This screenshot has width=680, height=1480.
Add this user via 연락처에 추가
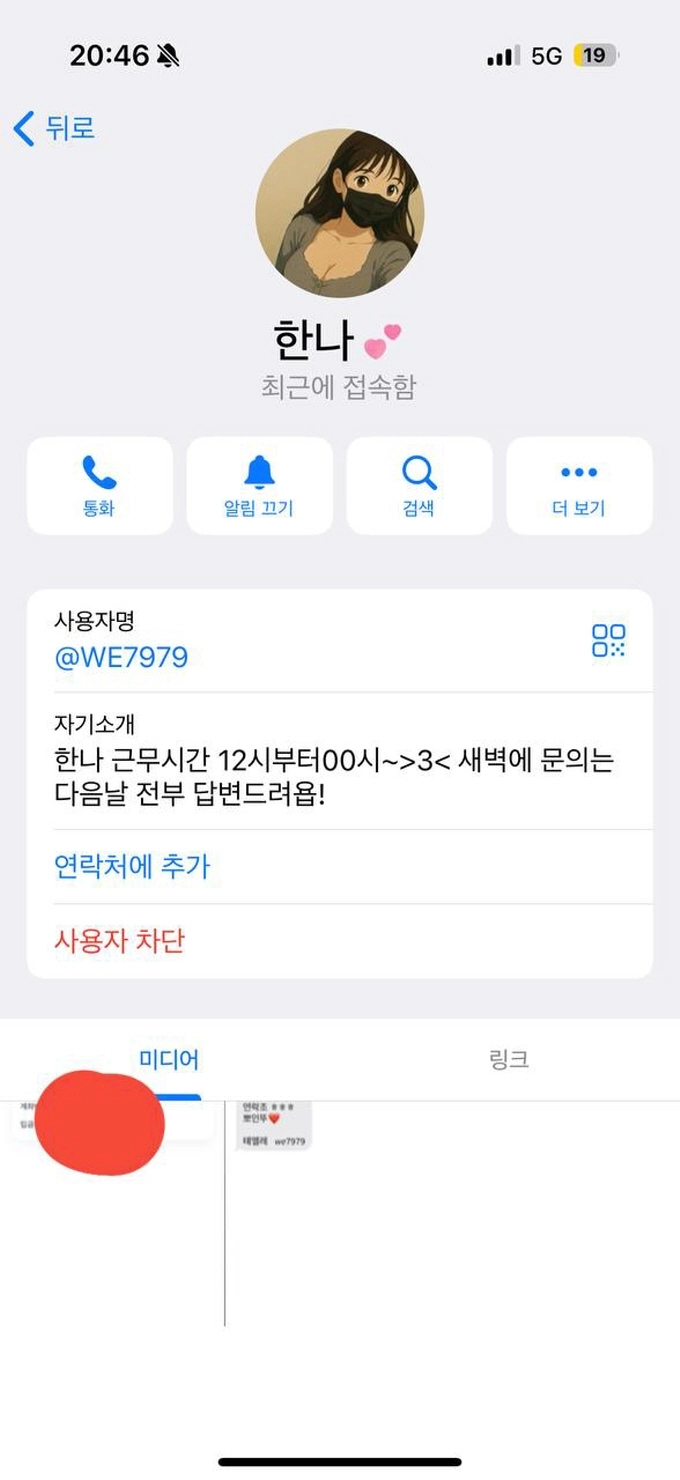132,866
